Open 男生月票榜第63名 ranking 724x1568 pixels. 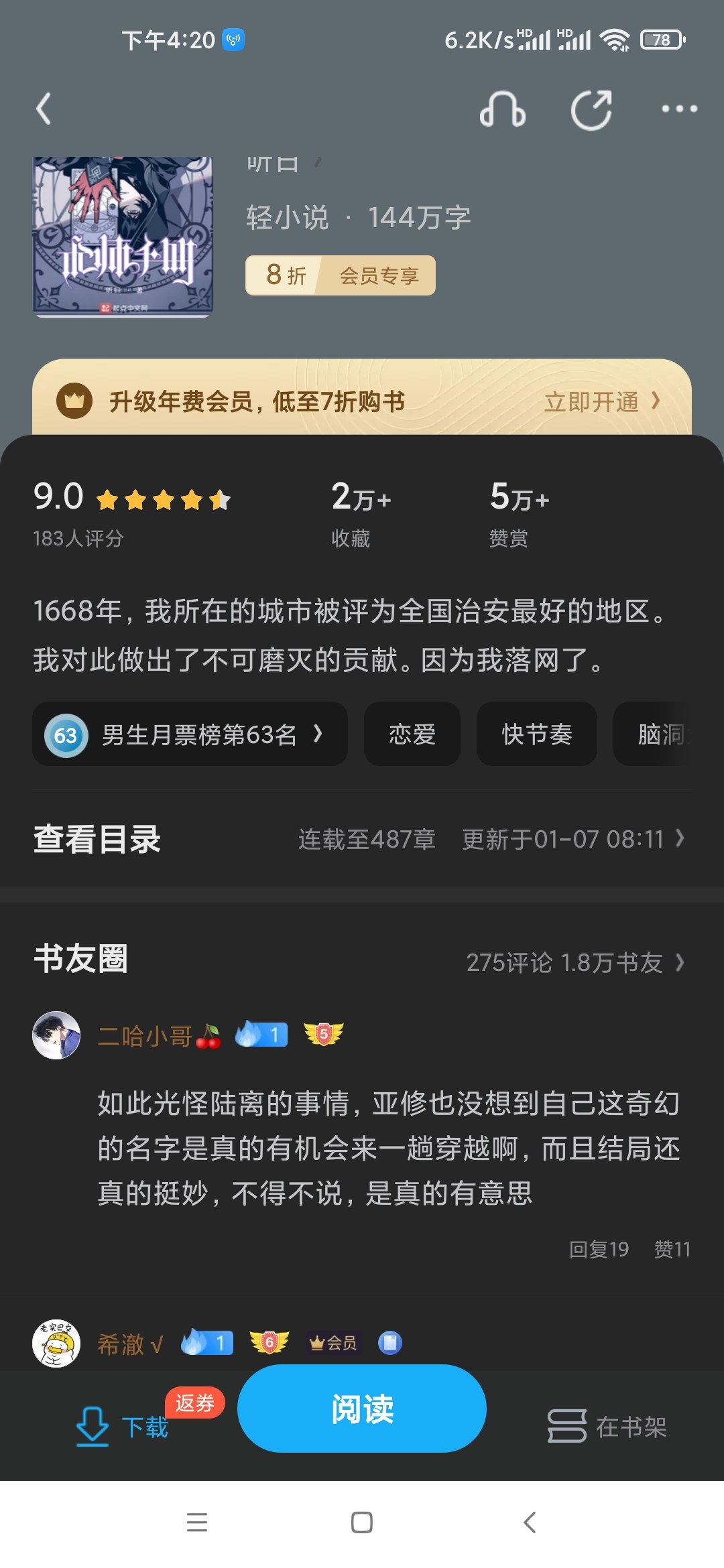190,734
